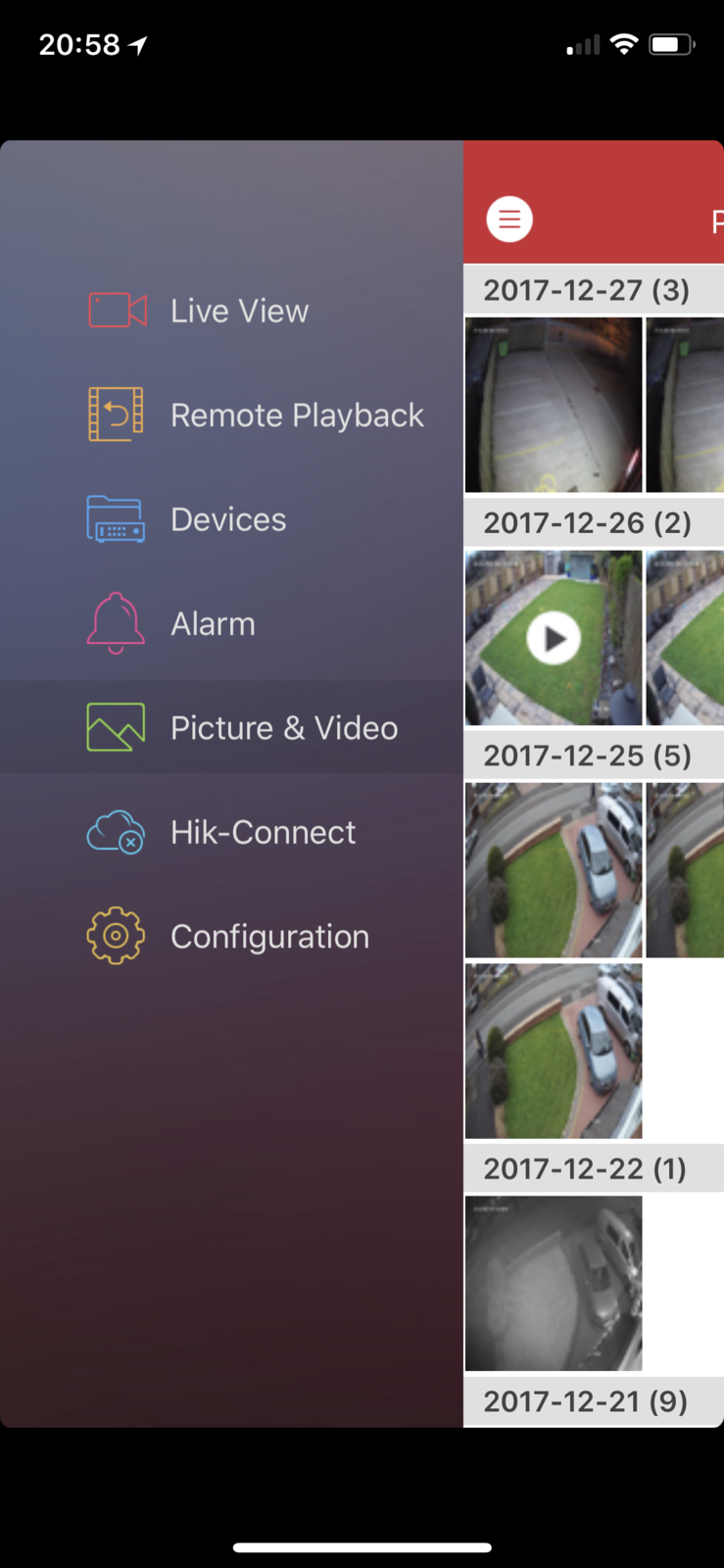Open Hik-Connect settings

tap(262, 832)
